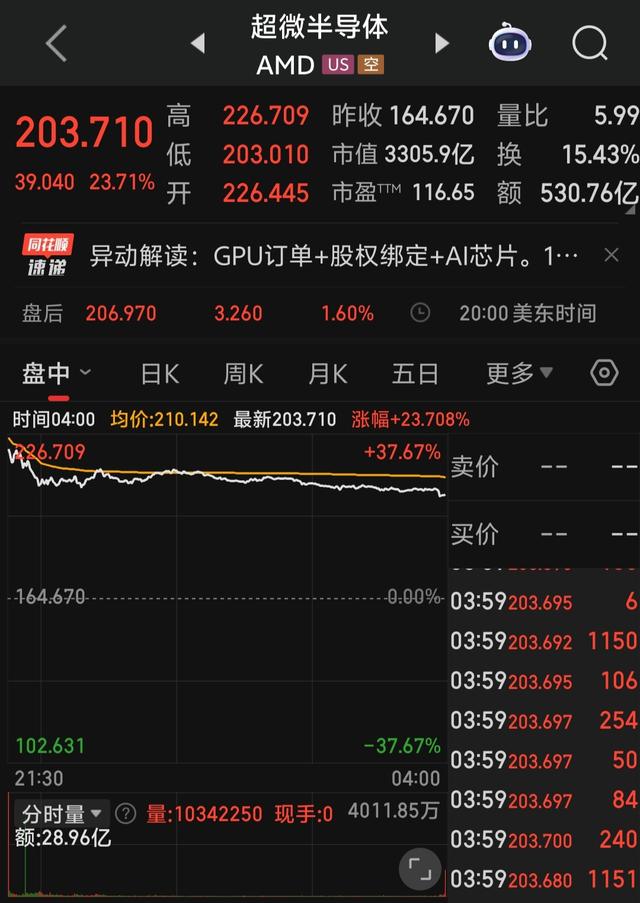Switch to the next stock with right triangle
This screenshot has width=640, height=903.
(442, 43)
